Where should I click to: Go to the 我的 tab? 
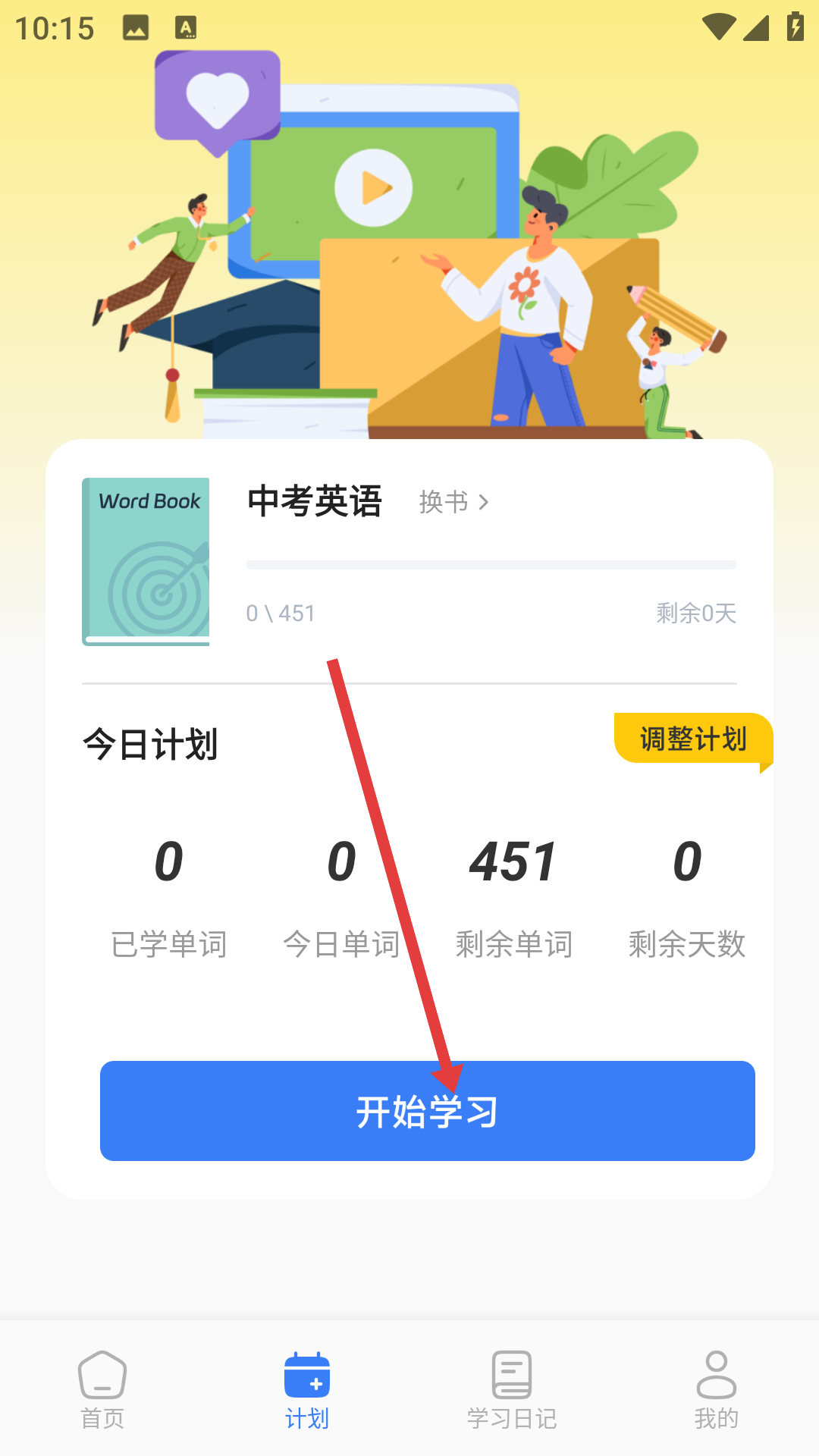click(717, 1389)
